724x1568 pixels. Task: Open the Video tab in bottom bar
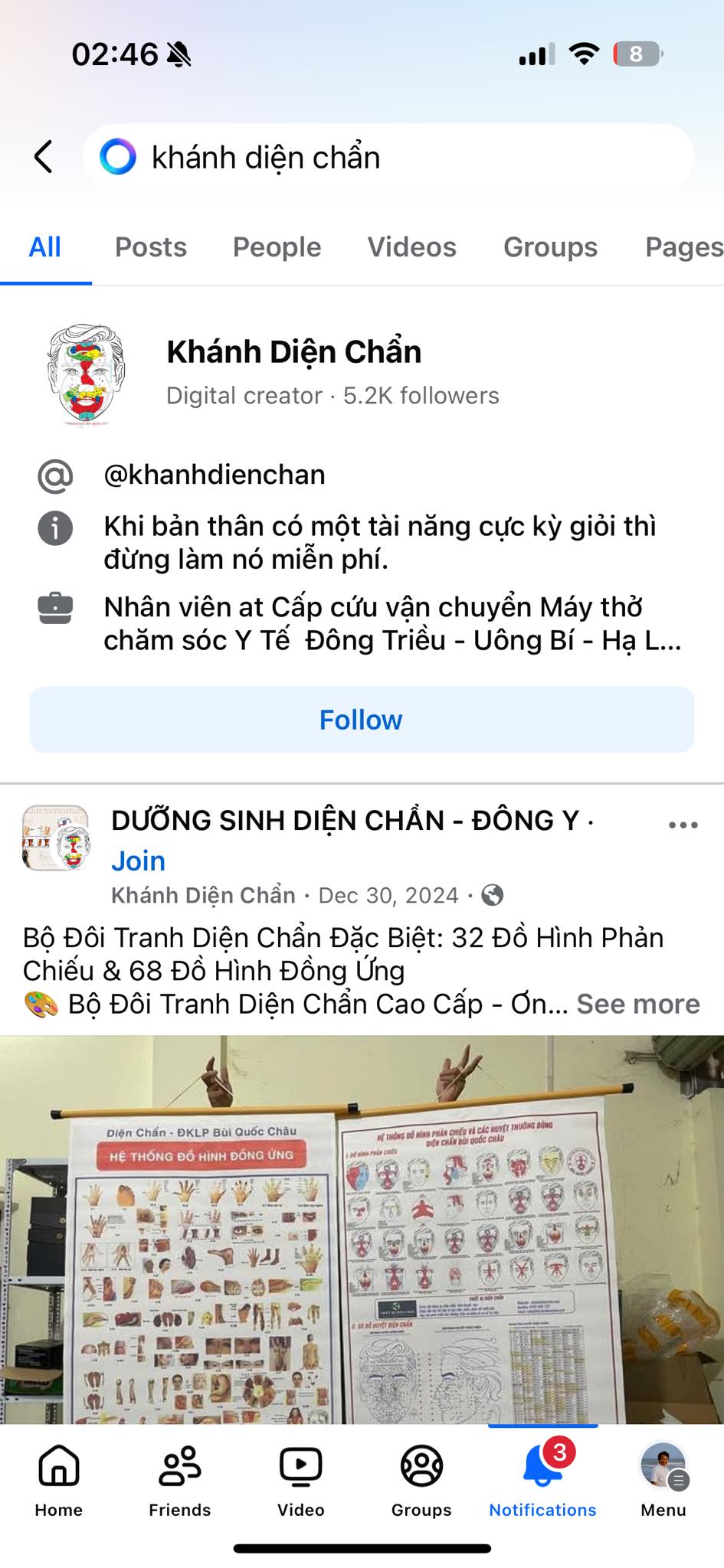300,1479
